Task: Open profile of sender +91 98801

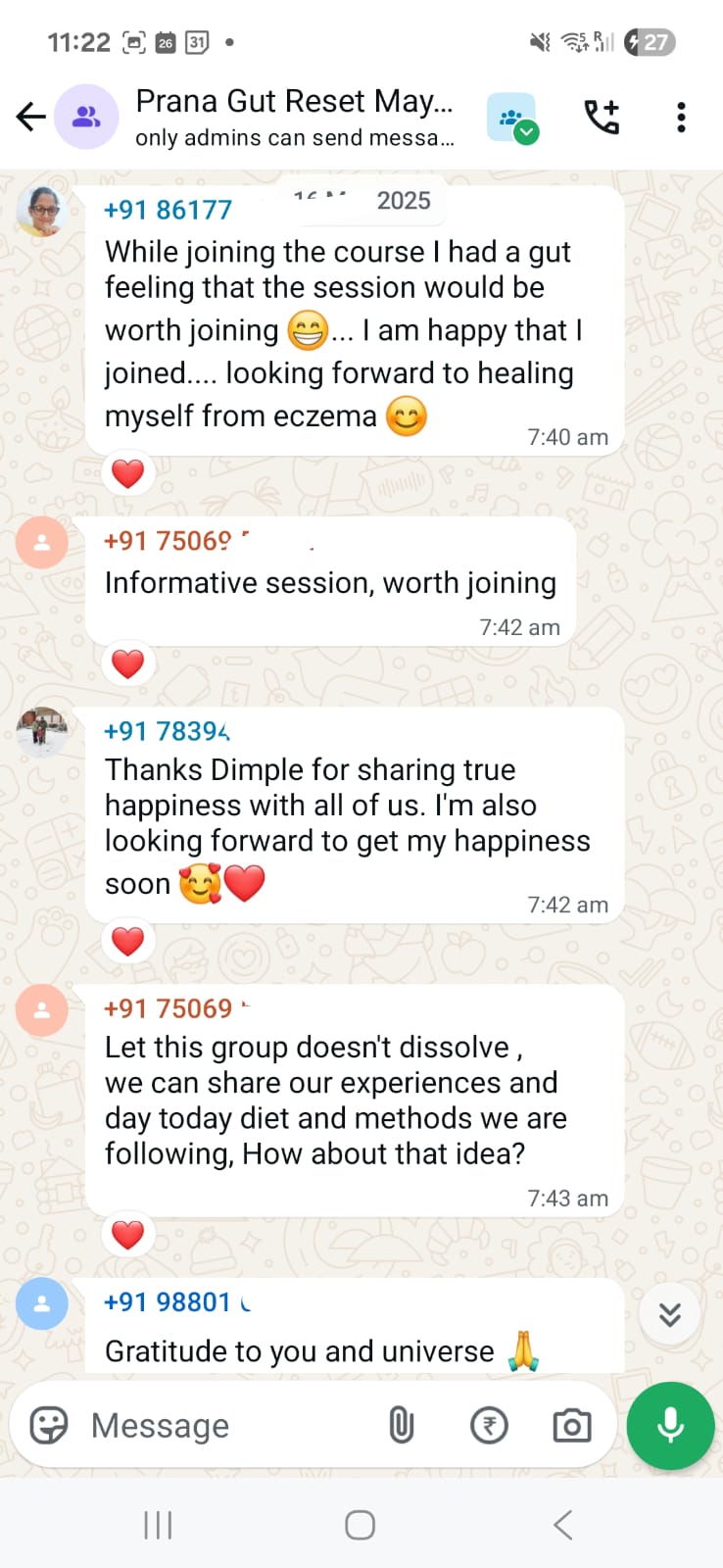Action: pos(41,1303)
